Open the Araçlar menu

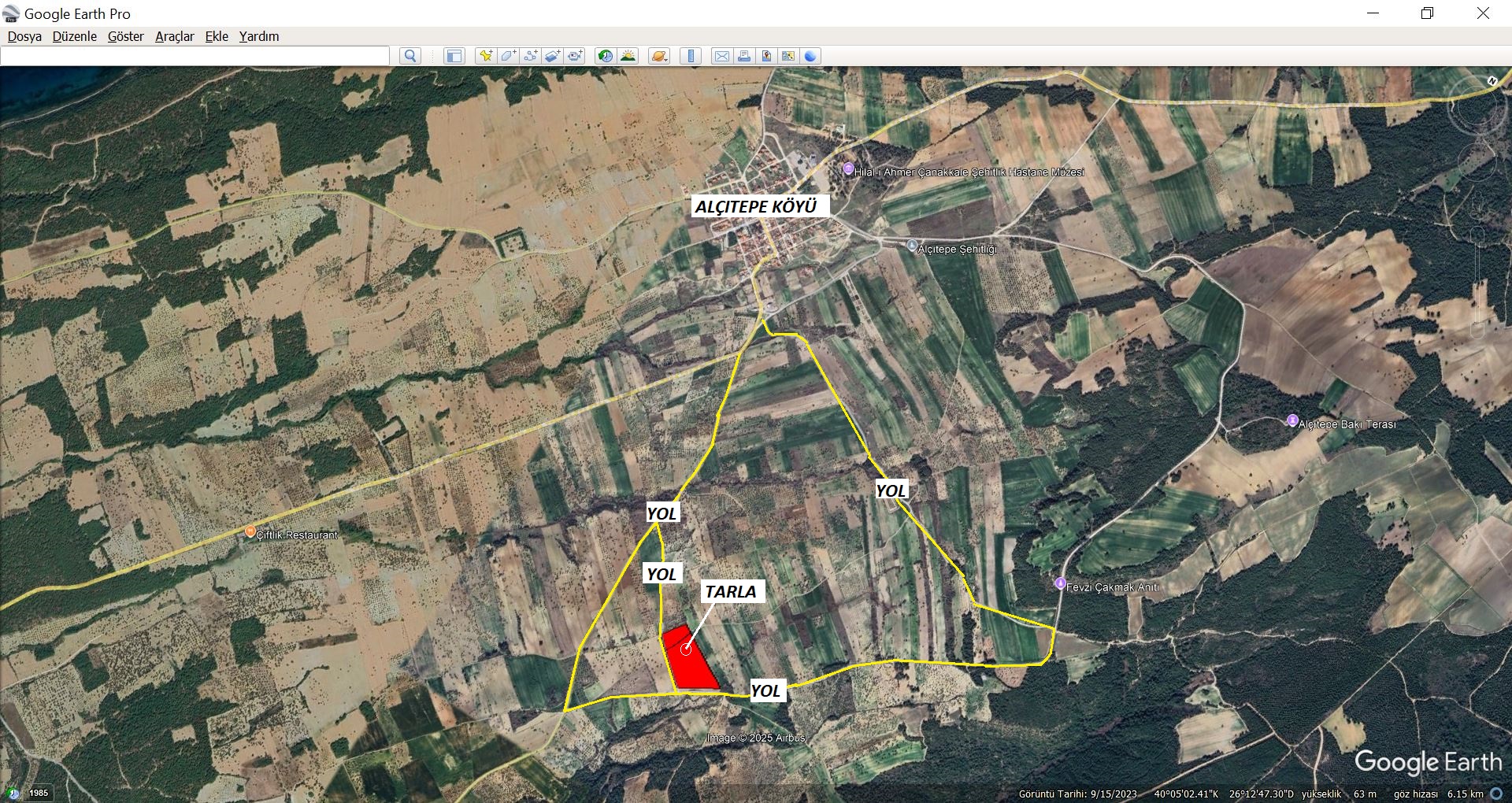(x=175, y=36)
